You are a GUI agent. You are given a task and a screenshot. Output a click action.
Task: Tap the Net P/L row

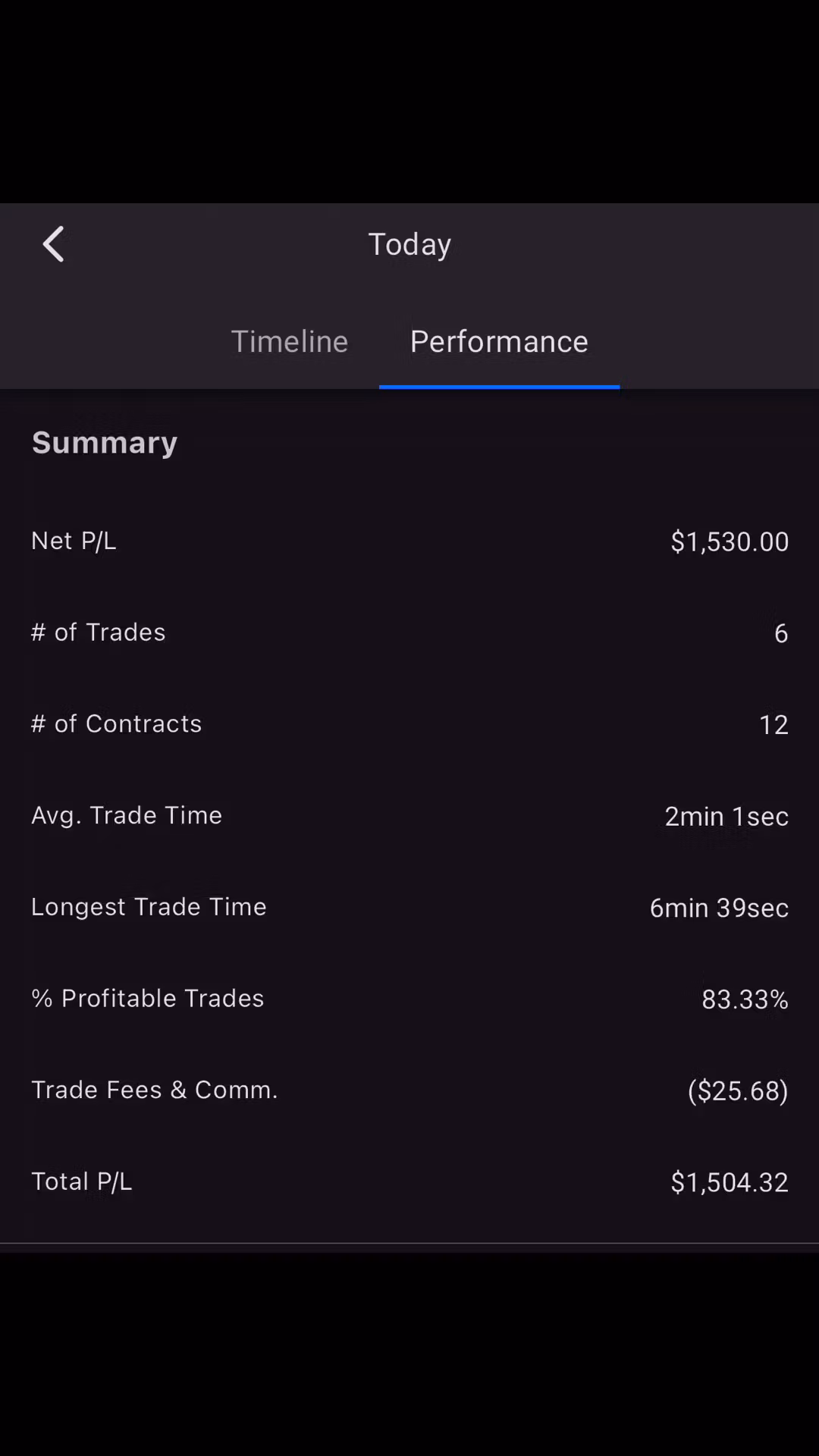tap(74, 541)
